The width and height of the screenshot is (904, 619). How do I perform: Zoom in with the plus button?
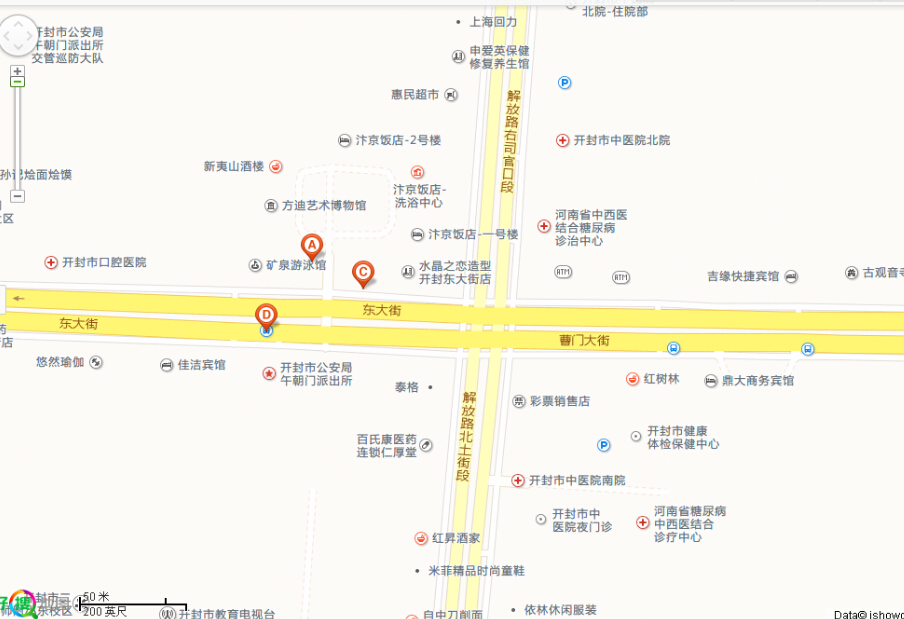coord(17,71)
